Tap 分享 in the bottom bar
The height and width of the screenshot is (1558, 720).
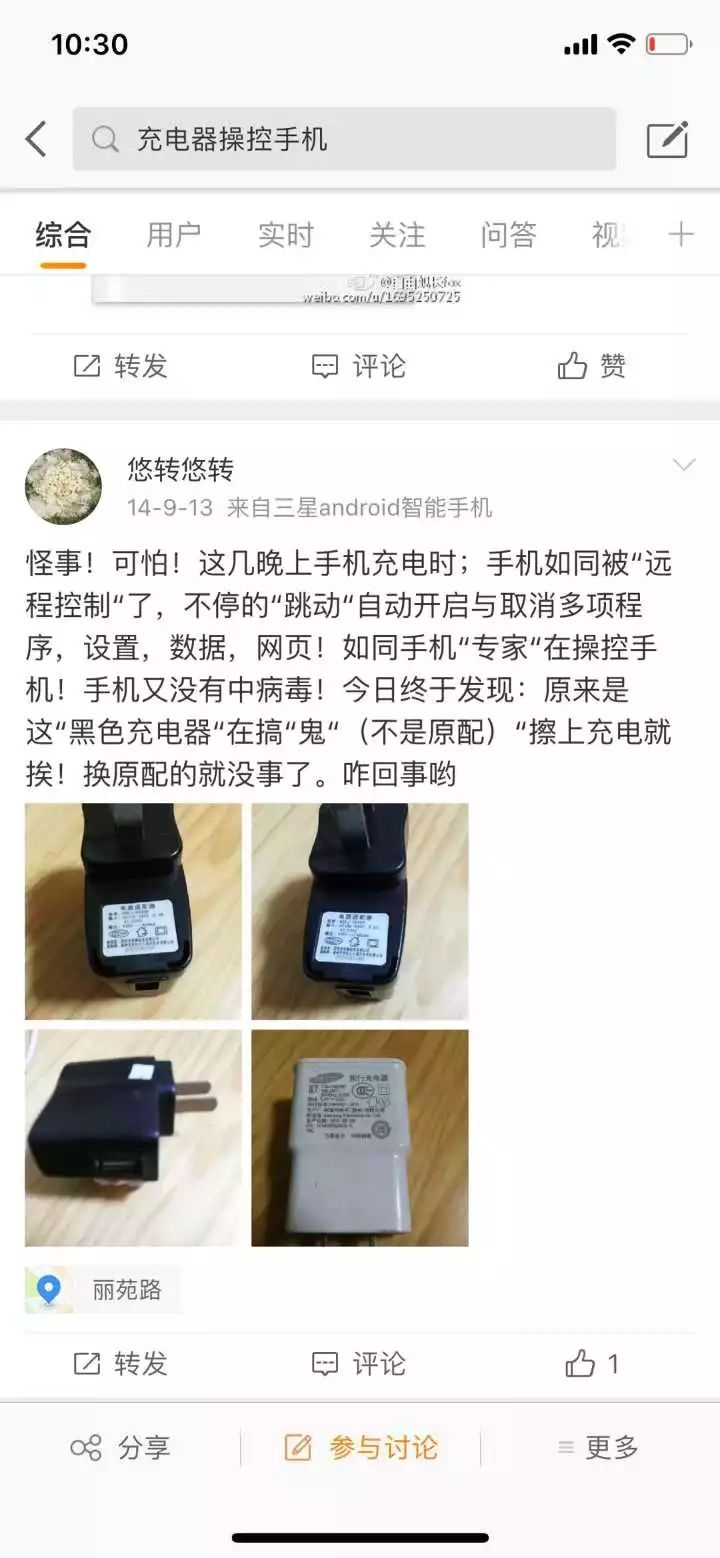(120, 1447)
